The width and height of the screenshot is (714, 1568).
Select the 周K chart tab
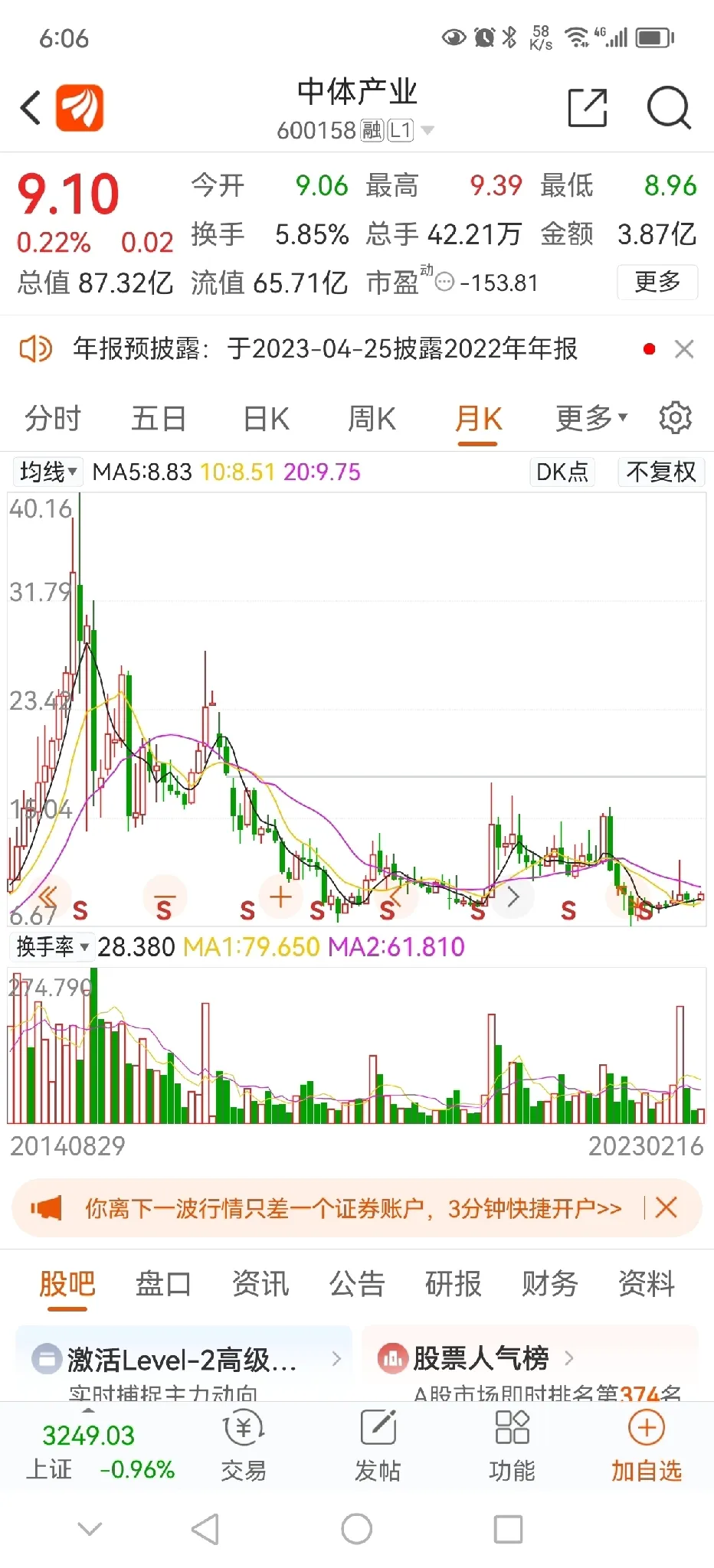point(372,419)
